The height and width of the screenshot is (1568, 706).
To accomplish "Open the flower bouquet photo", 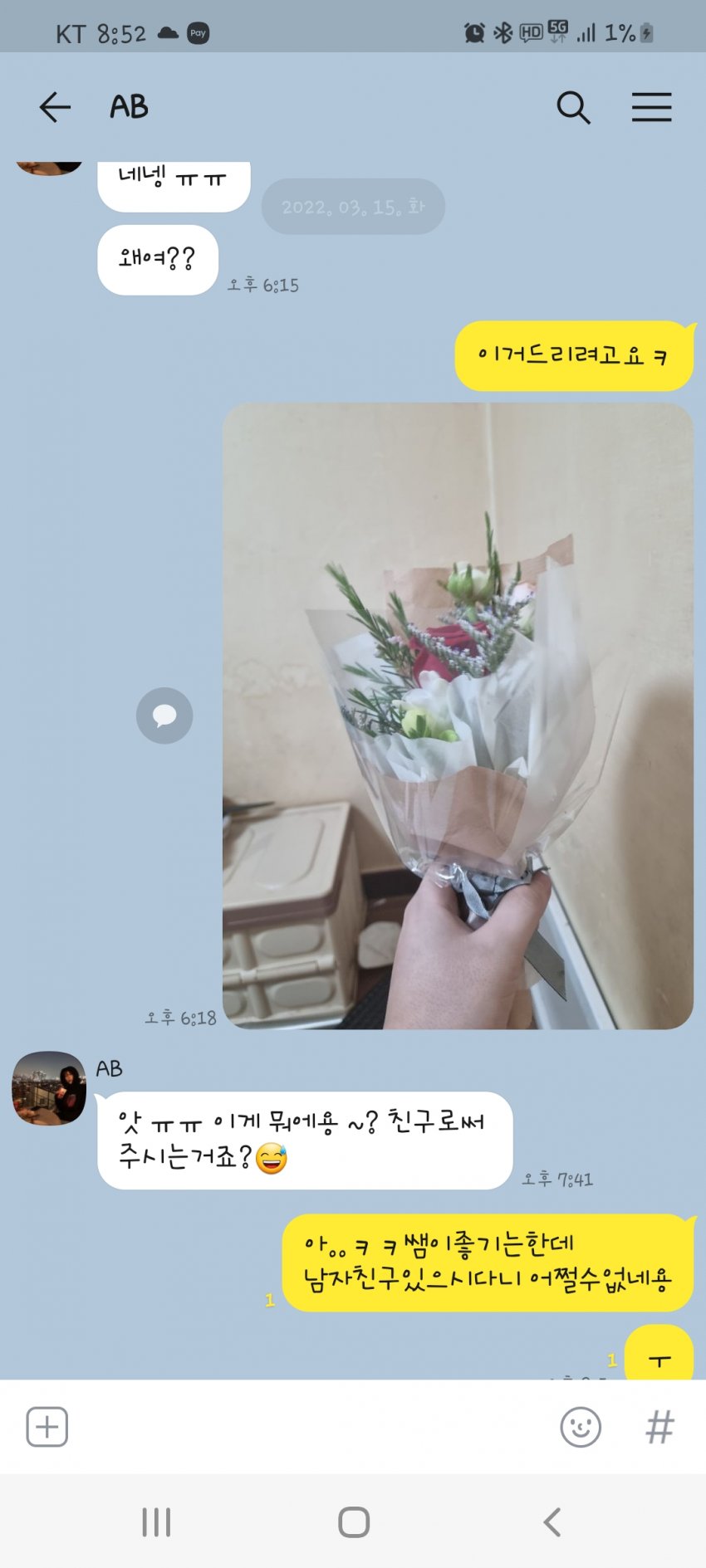I will (x=458, y=716).
